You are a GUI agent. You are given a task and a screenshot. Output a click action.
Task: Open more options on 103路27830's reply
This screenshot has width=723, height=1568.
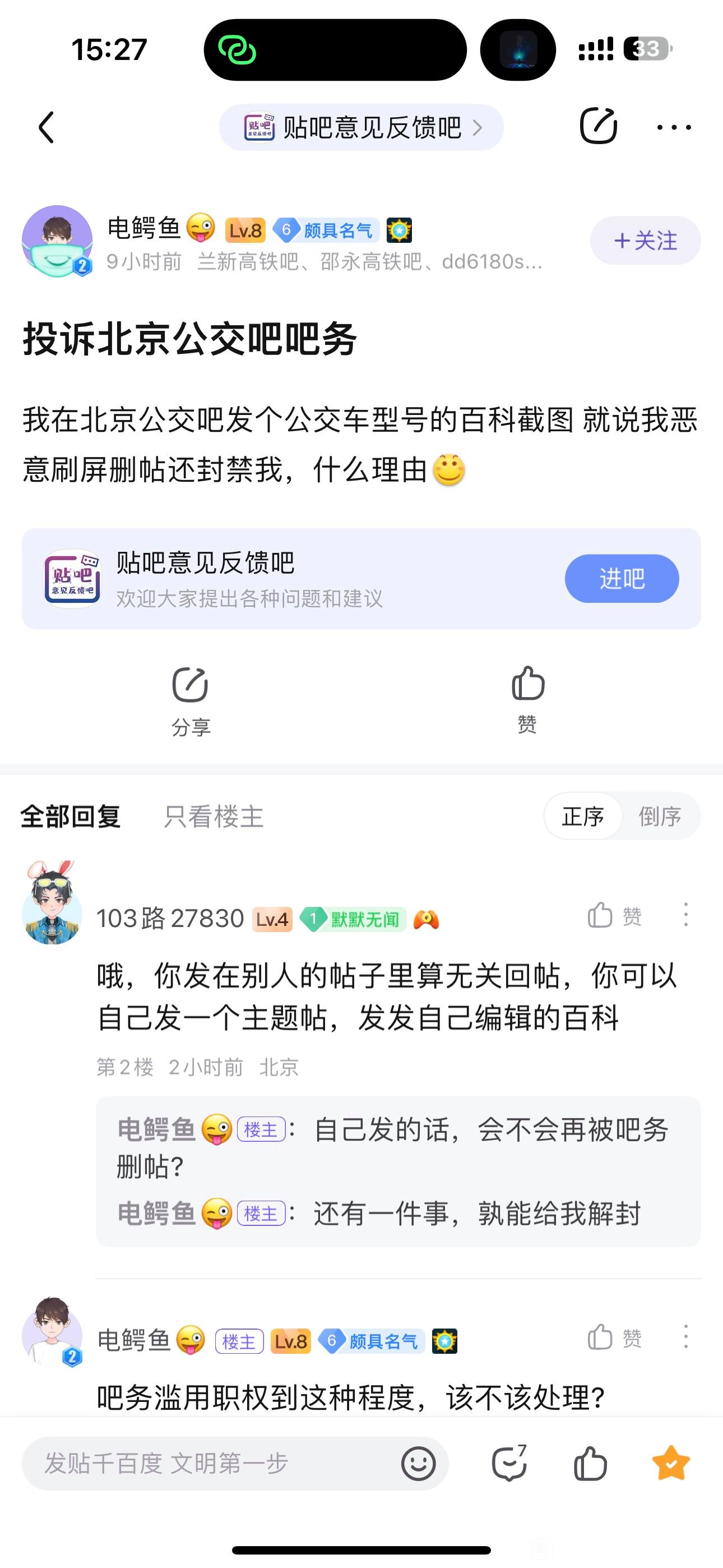[x=686, y=915]
